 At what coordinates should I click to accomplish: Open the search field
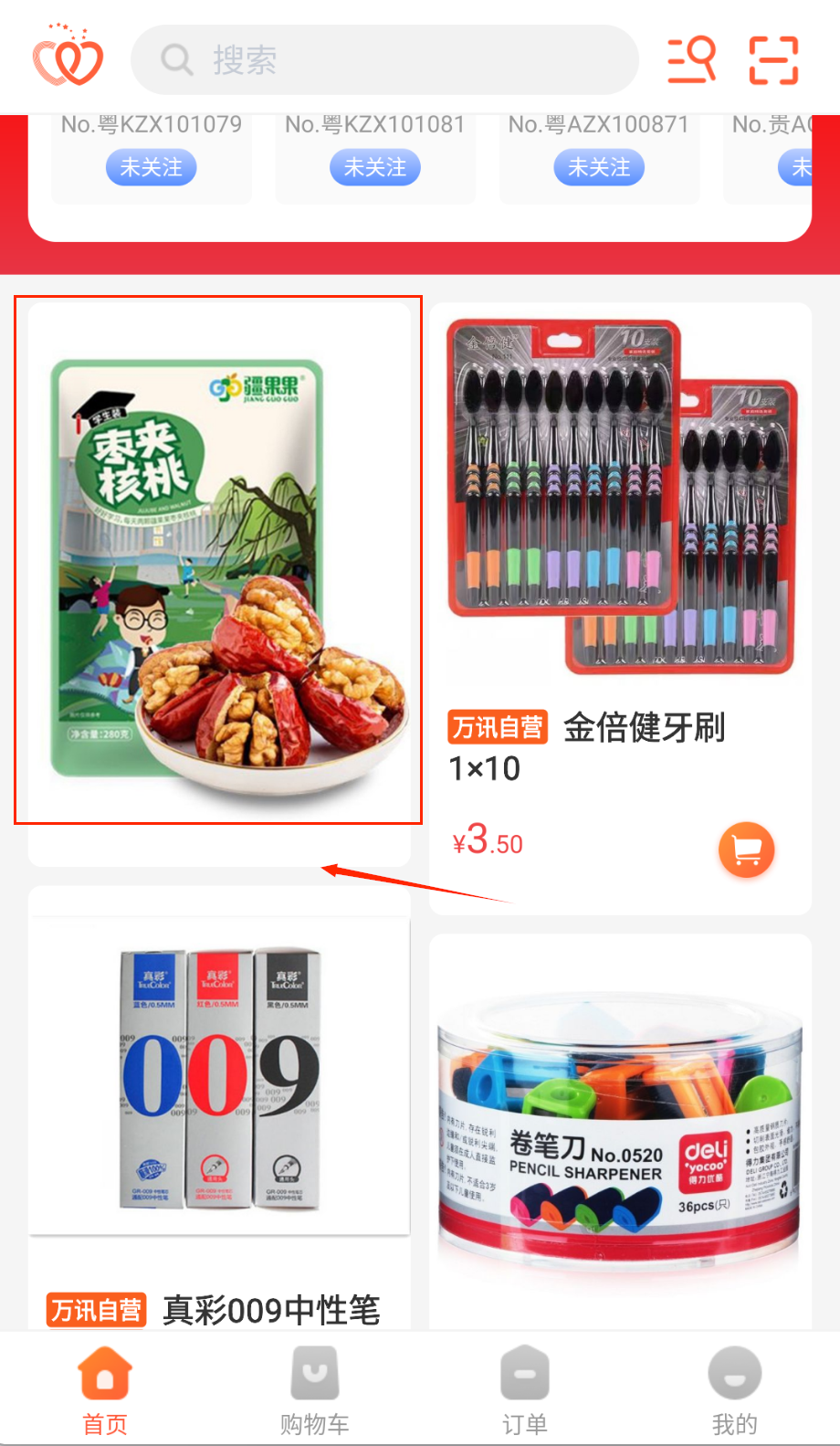383,60
